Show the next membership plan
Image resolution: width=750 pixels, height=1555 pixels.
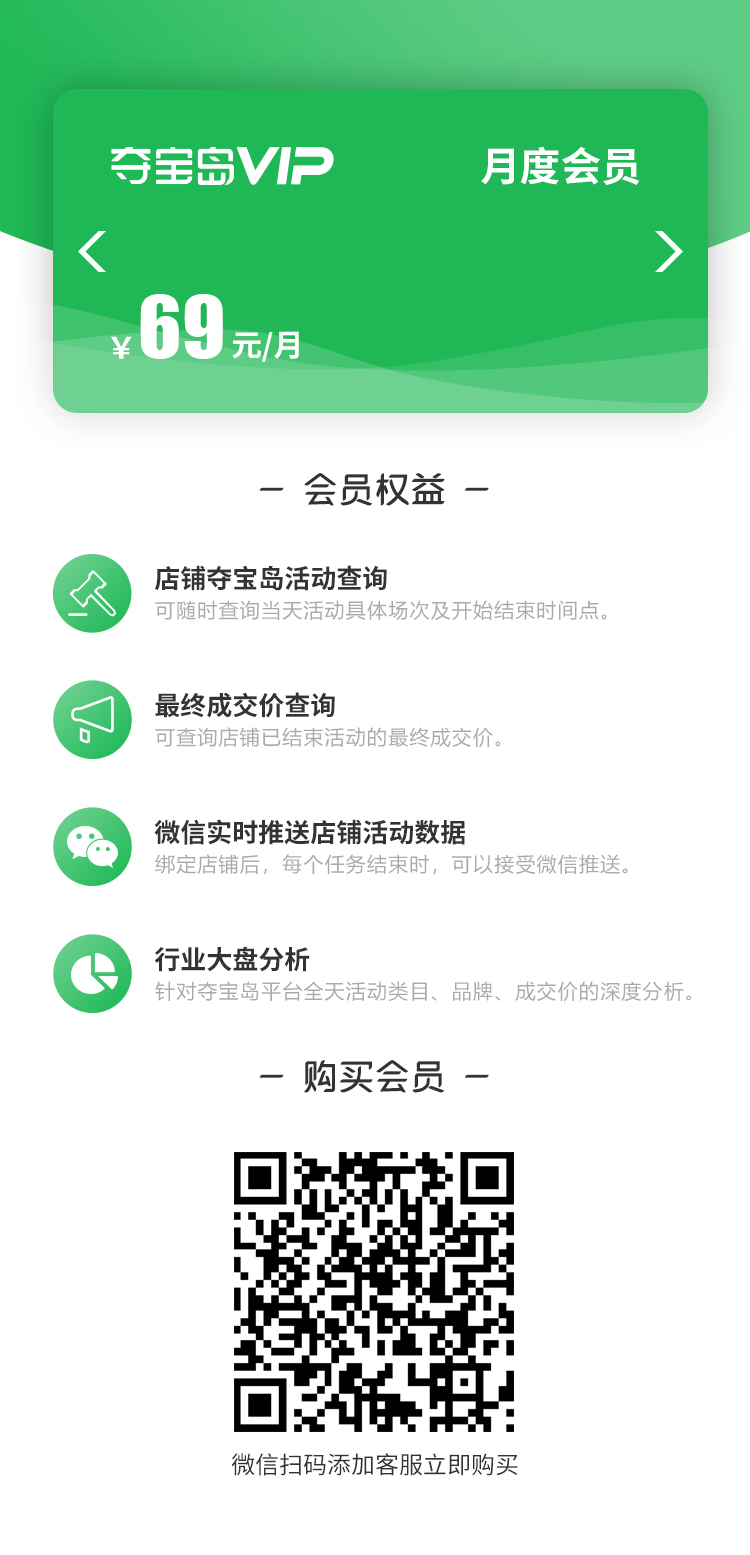(x=668, y=251)
